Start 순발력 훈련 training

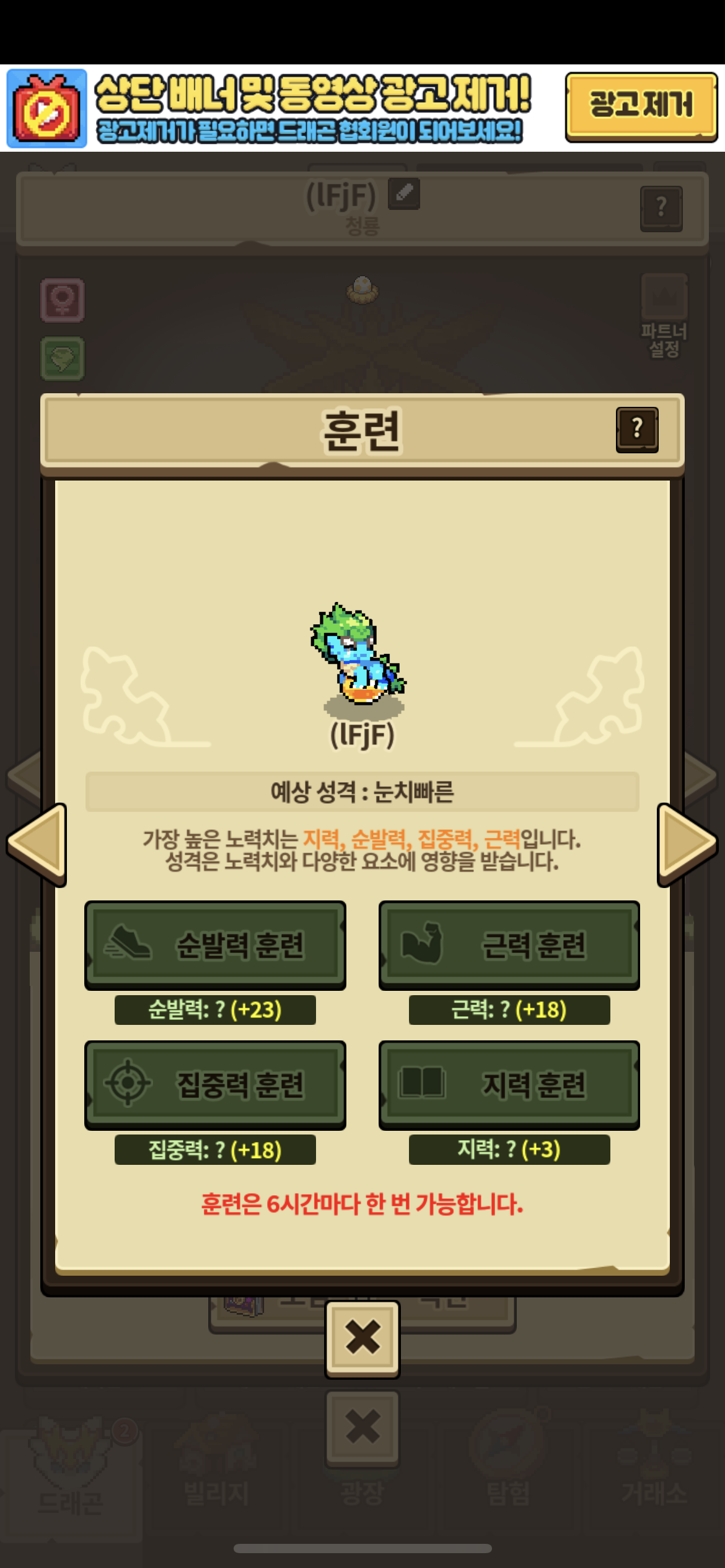(215, 945)
